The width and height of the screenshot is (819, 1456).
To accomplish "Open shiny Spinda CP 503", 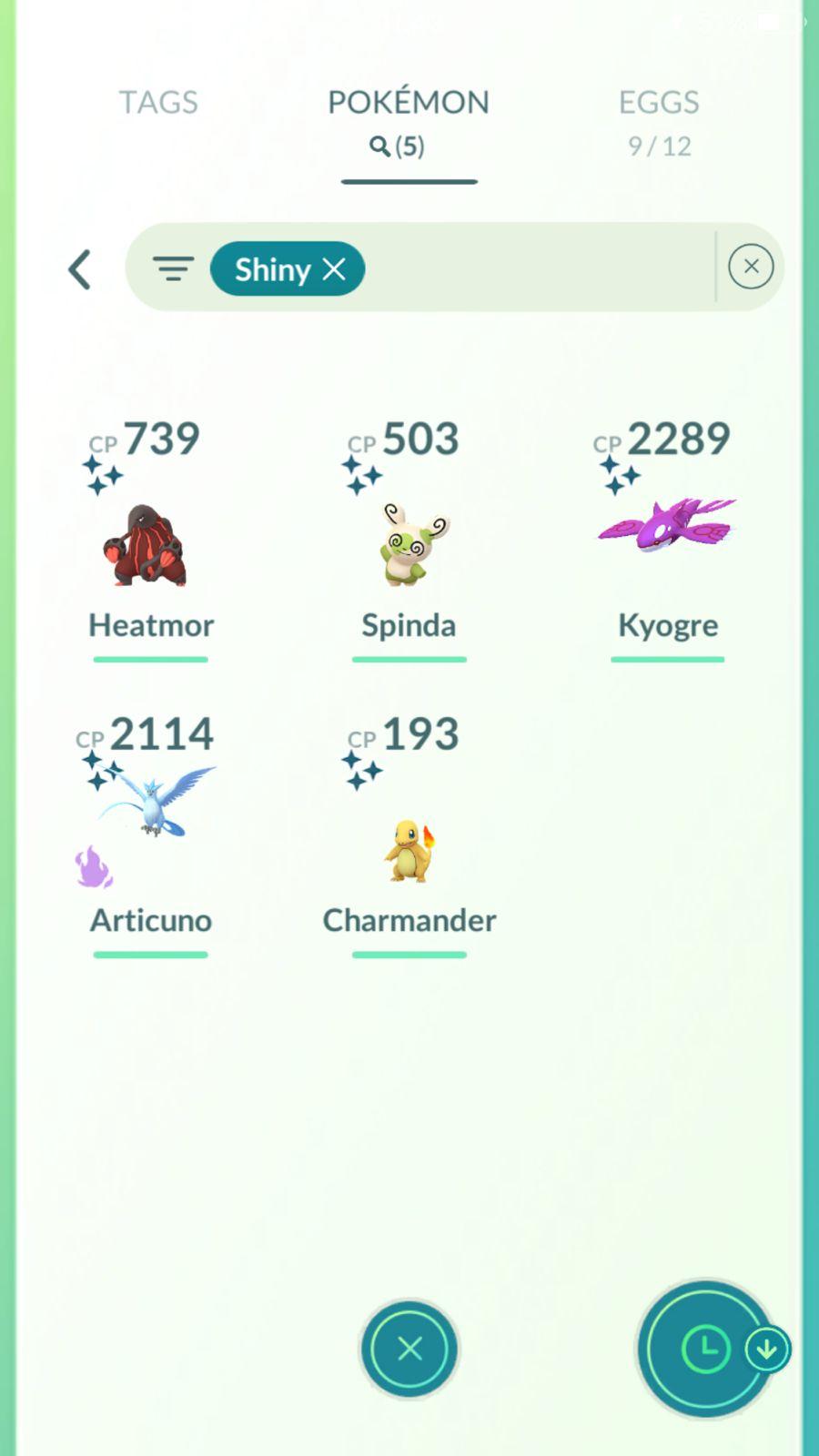I will (409, 546).
